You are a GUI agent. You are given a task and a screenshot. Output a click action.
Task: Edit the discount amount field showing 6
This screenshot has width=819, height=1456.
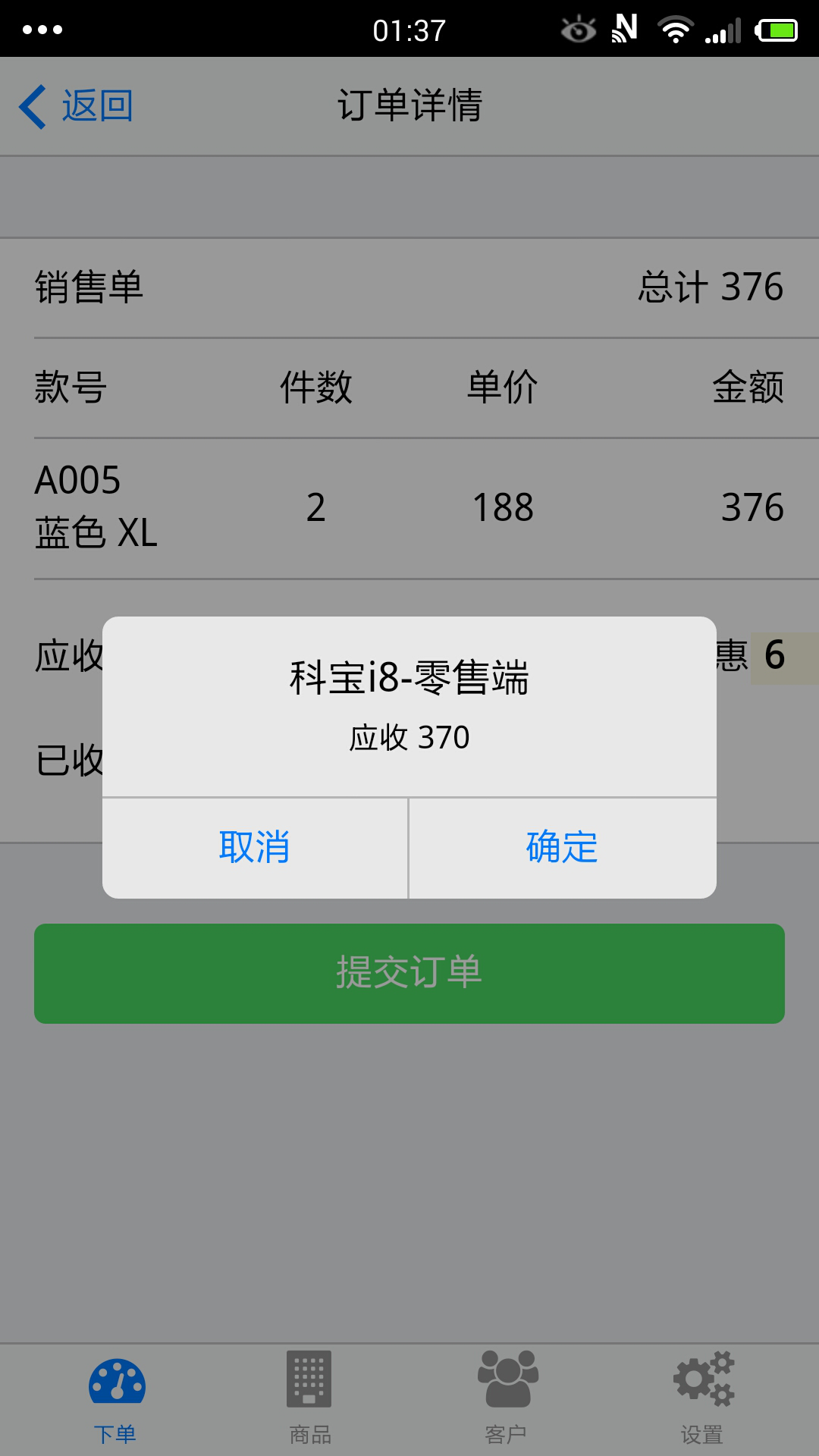(781, 657)
